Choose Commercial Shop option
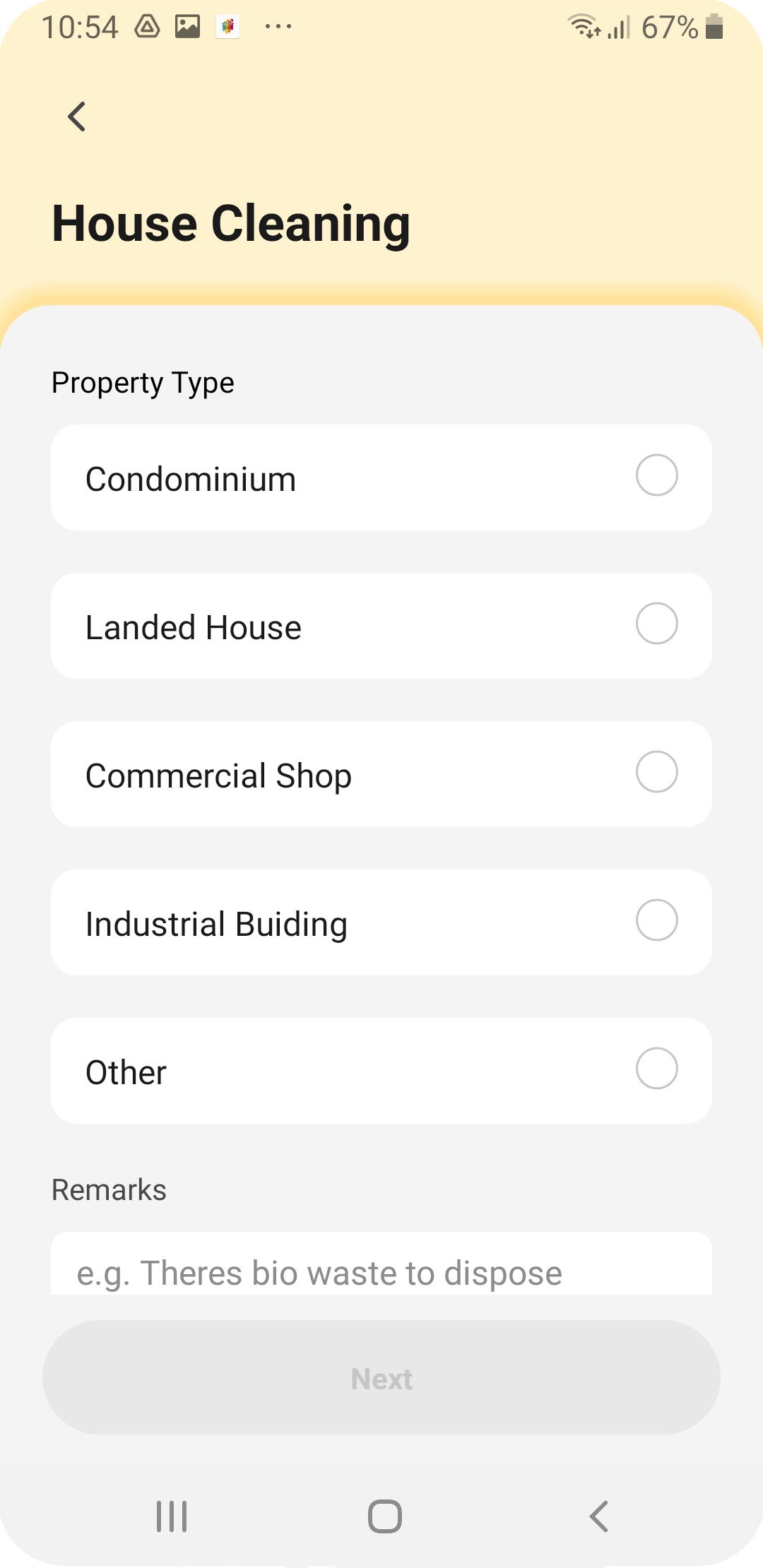Image resolution: width=763 pixels, height=1568 pixels. (x=381, y=774)
